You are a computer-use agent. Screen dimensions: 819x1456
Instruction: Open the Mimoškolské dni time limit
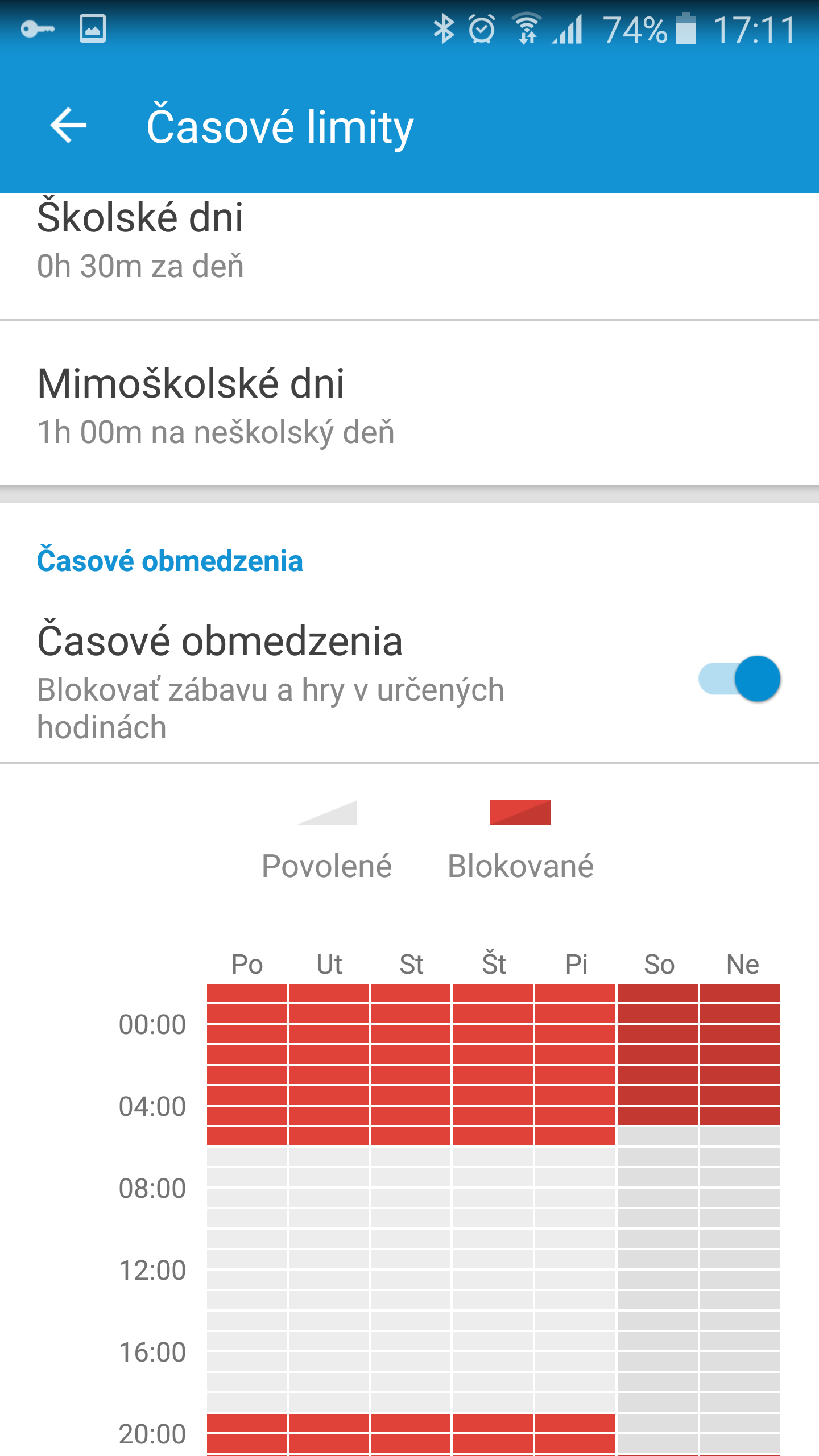click(x=409, y=404)
